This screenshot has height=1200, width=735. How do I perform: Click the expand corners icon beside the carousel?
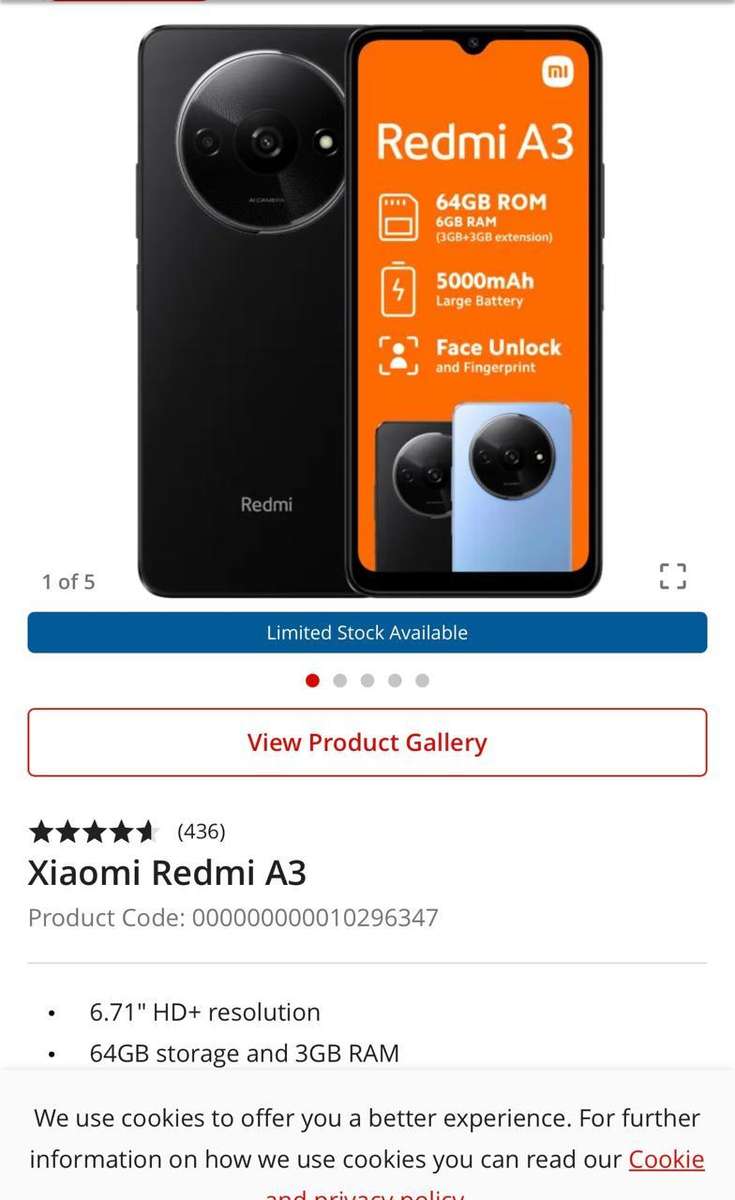[672, 575]
